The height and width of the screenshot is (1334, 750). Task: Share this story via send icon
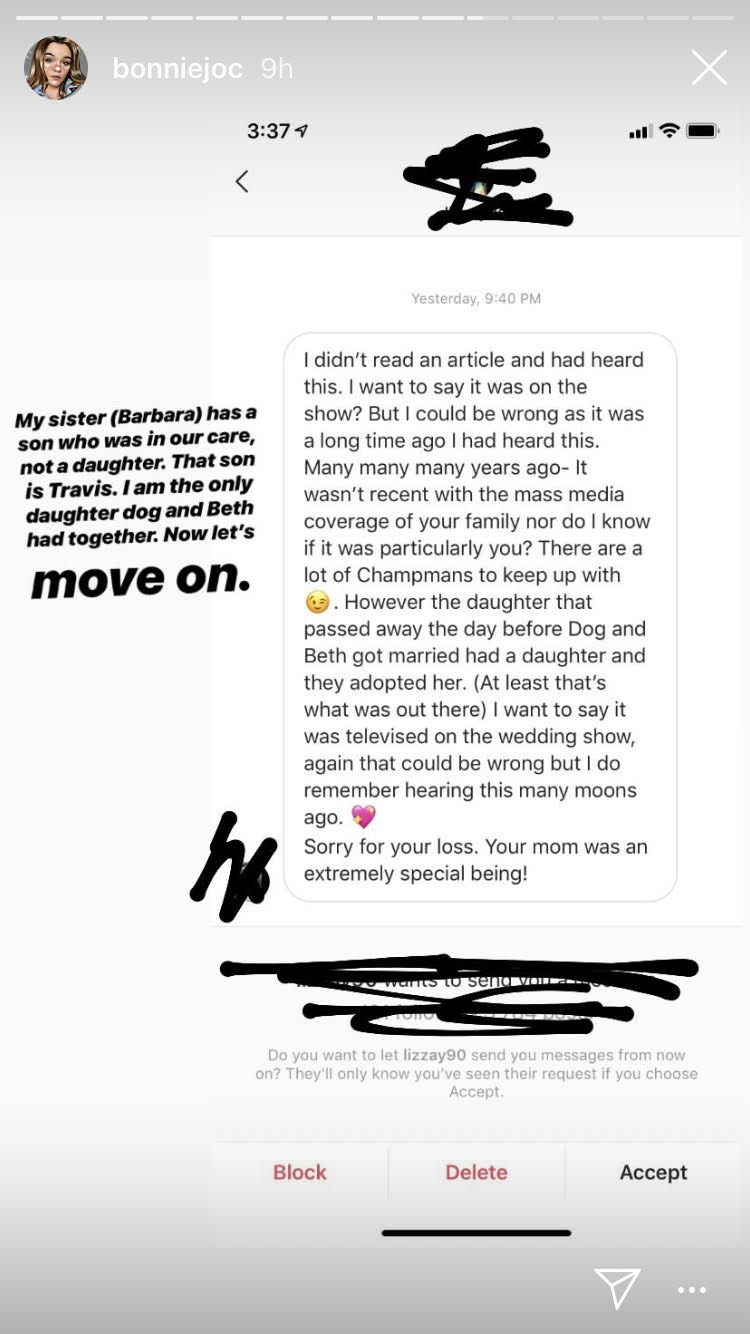[617, 1288]
